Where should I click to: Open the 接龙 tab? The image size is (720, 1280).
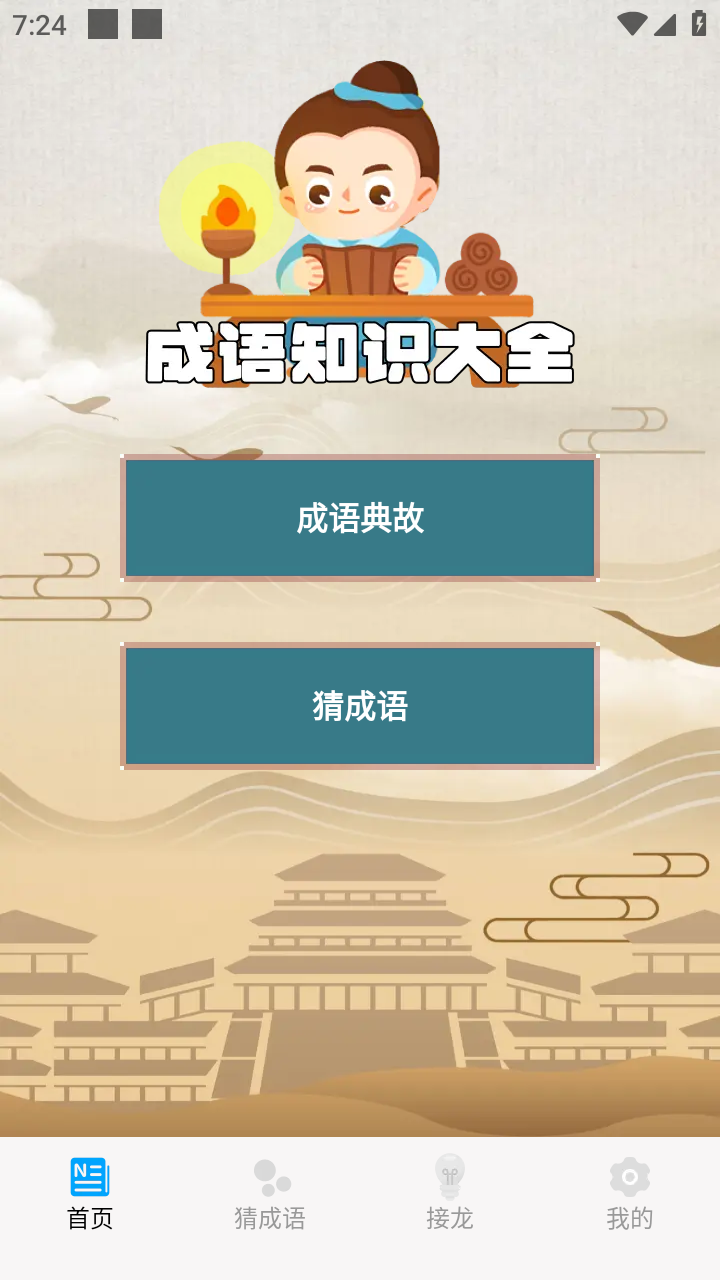point(450,1194)
